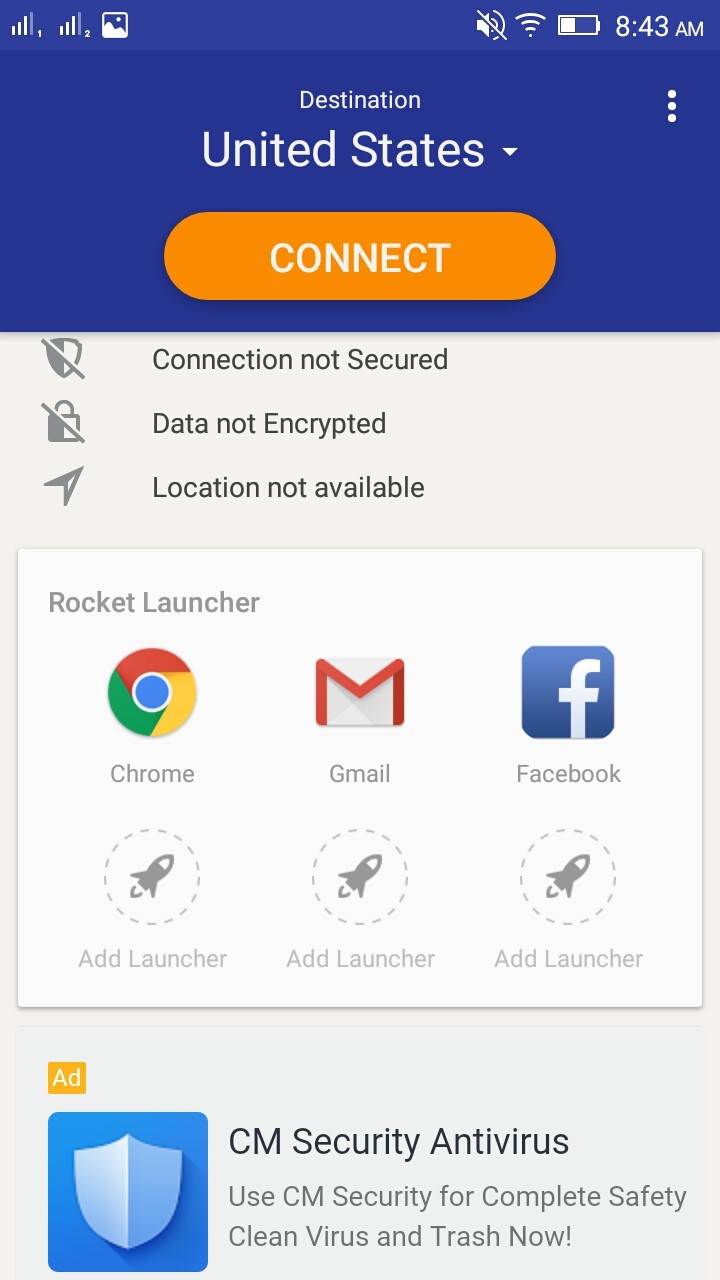
Task: Tap the orange CONNECT button
Action: pyautogui.click(x=360, y=257)
